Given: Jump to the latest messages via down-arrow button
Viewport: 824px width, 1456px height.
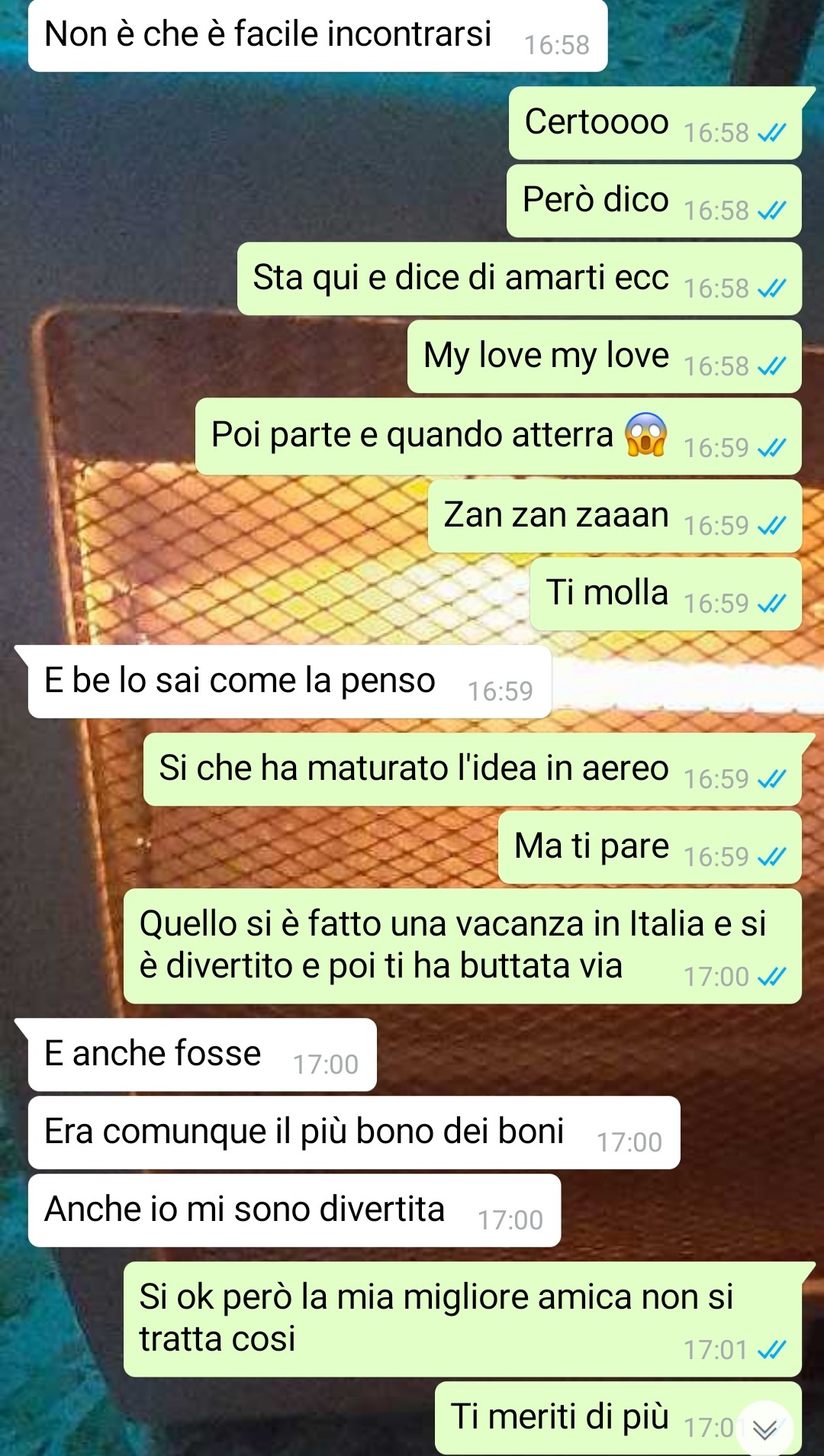Looking at the screenshot, I should pyautogui.click(x=765, y=1429).
